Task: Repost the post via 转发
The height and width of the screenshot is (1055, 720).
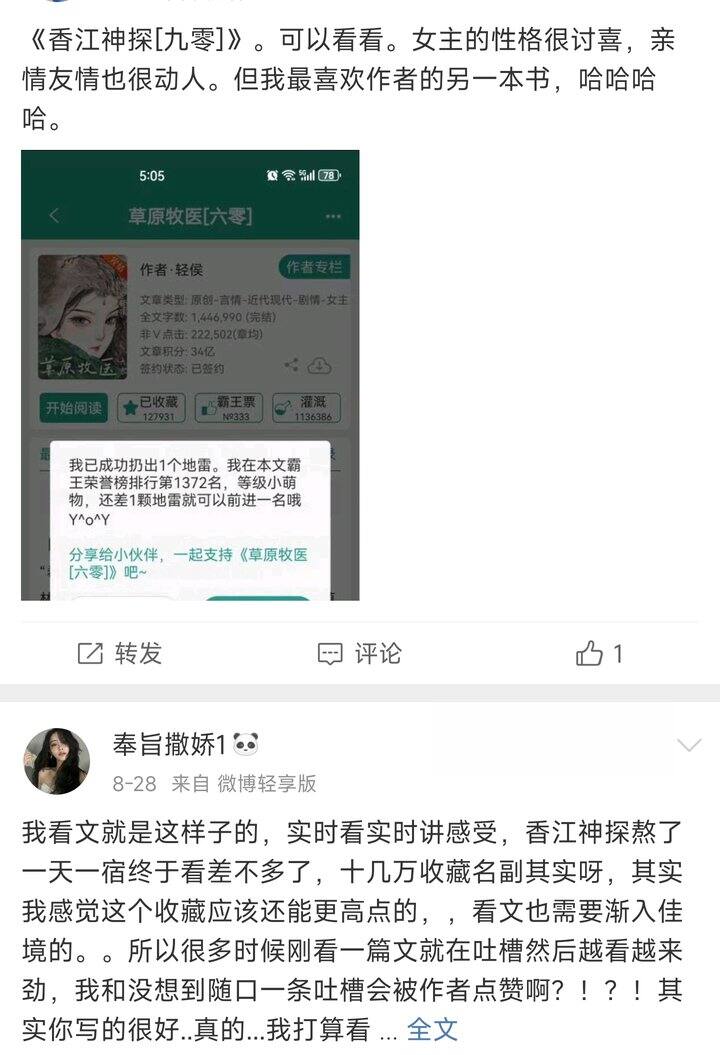Action: pos(119,654)
